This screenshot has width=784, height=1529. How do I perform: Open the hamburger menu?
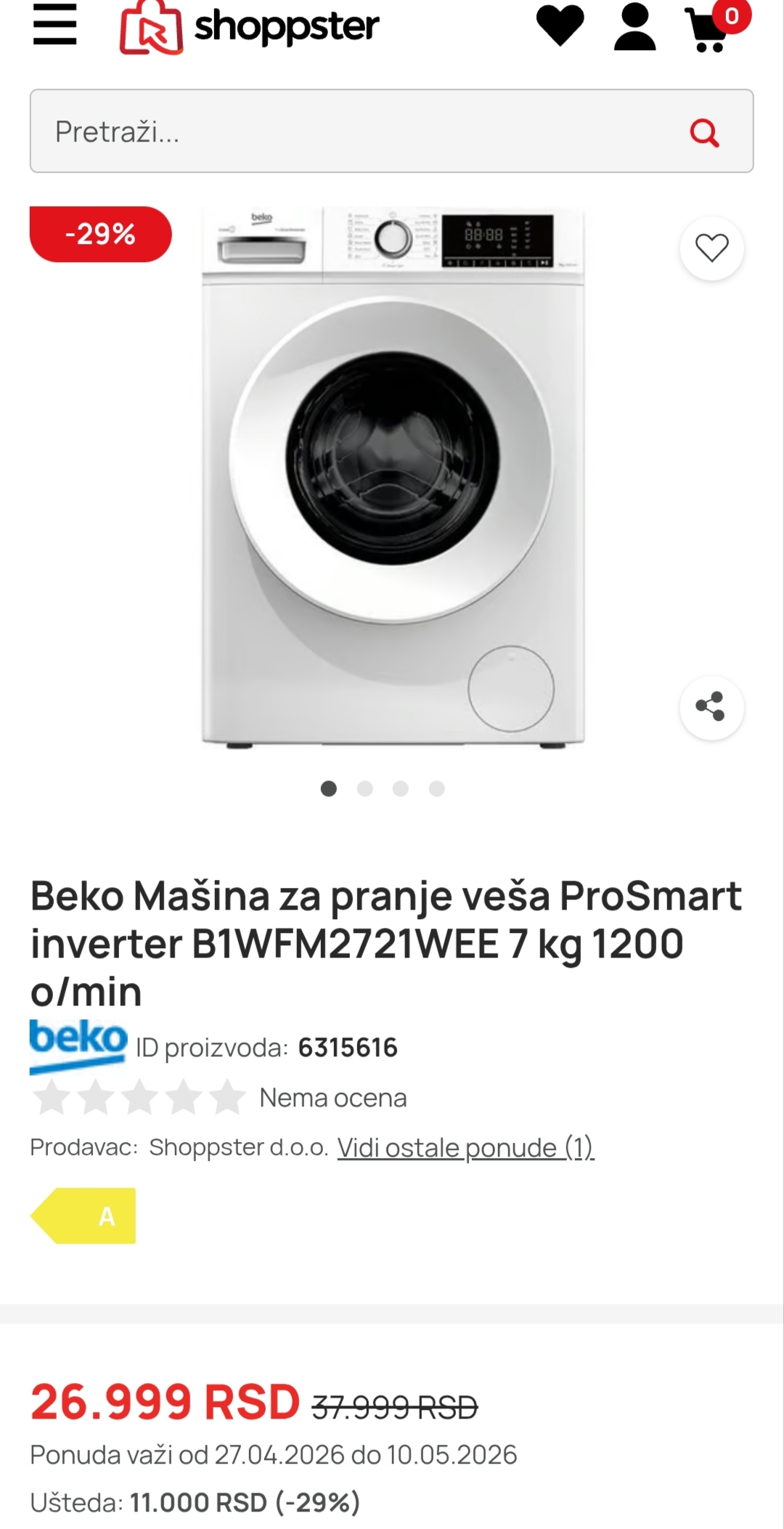[54, 25]
